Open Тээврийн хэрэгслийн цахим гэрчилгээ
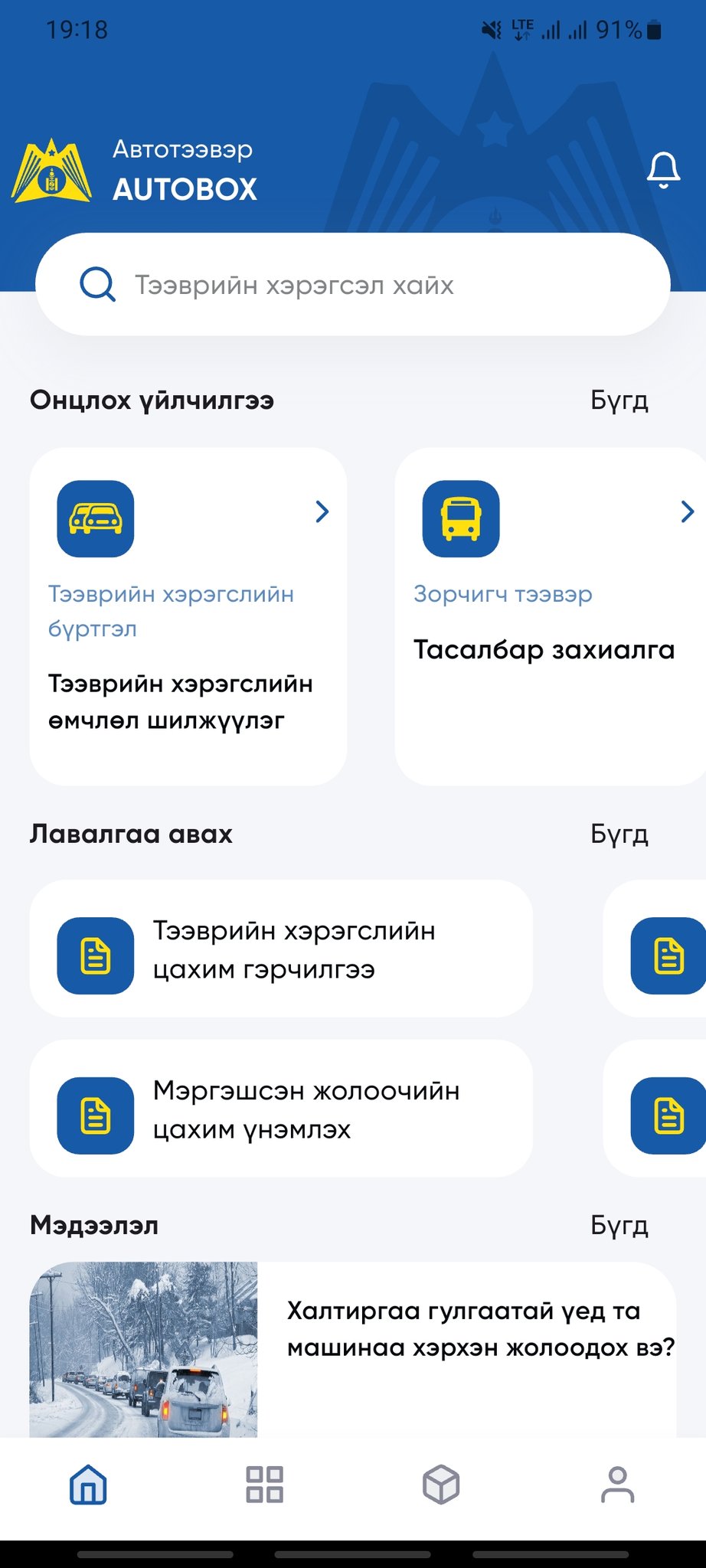The image size is (706, 1568). (x=280, y=949)
